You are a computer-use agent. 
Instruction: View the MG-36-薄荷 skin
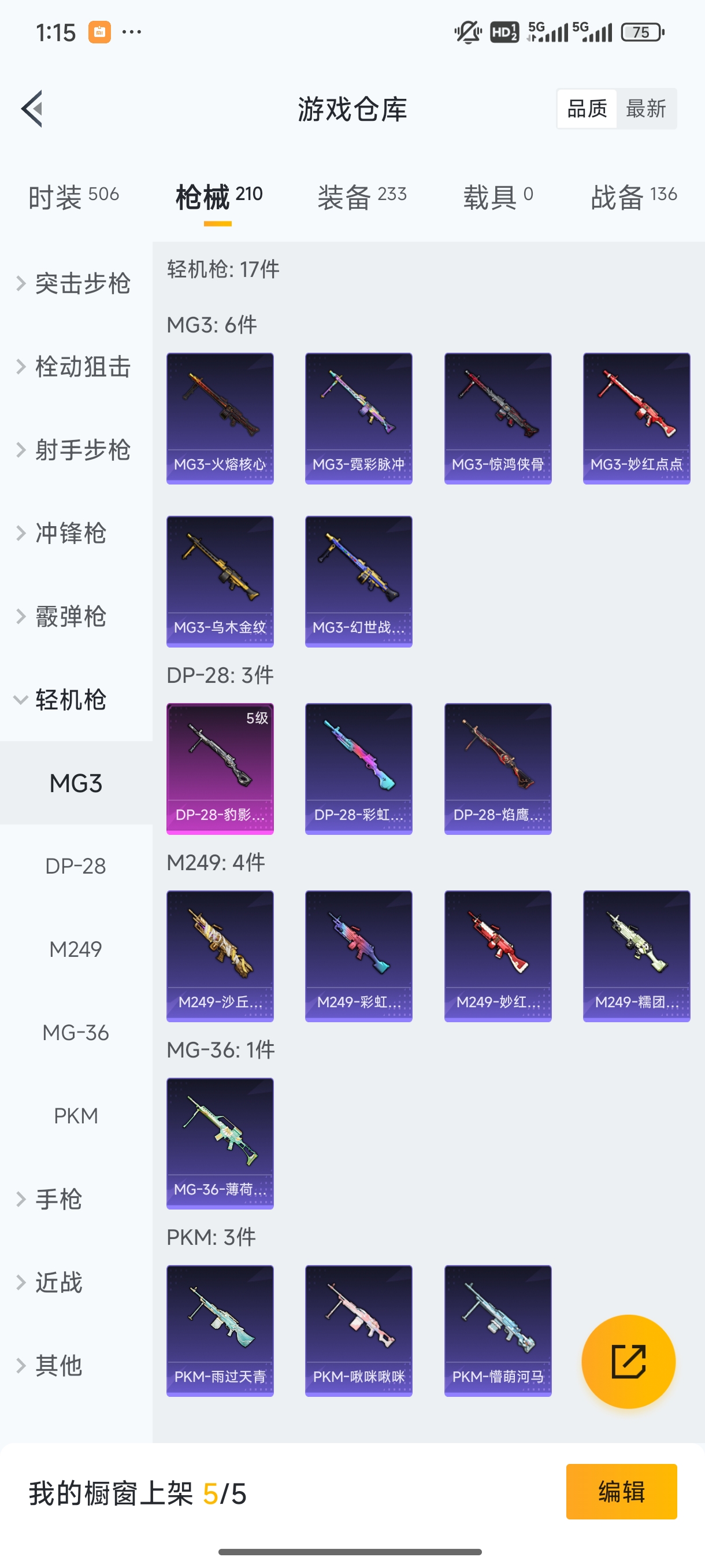click(220, 1143)
